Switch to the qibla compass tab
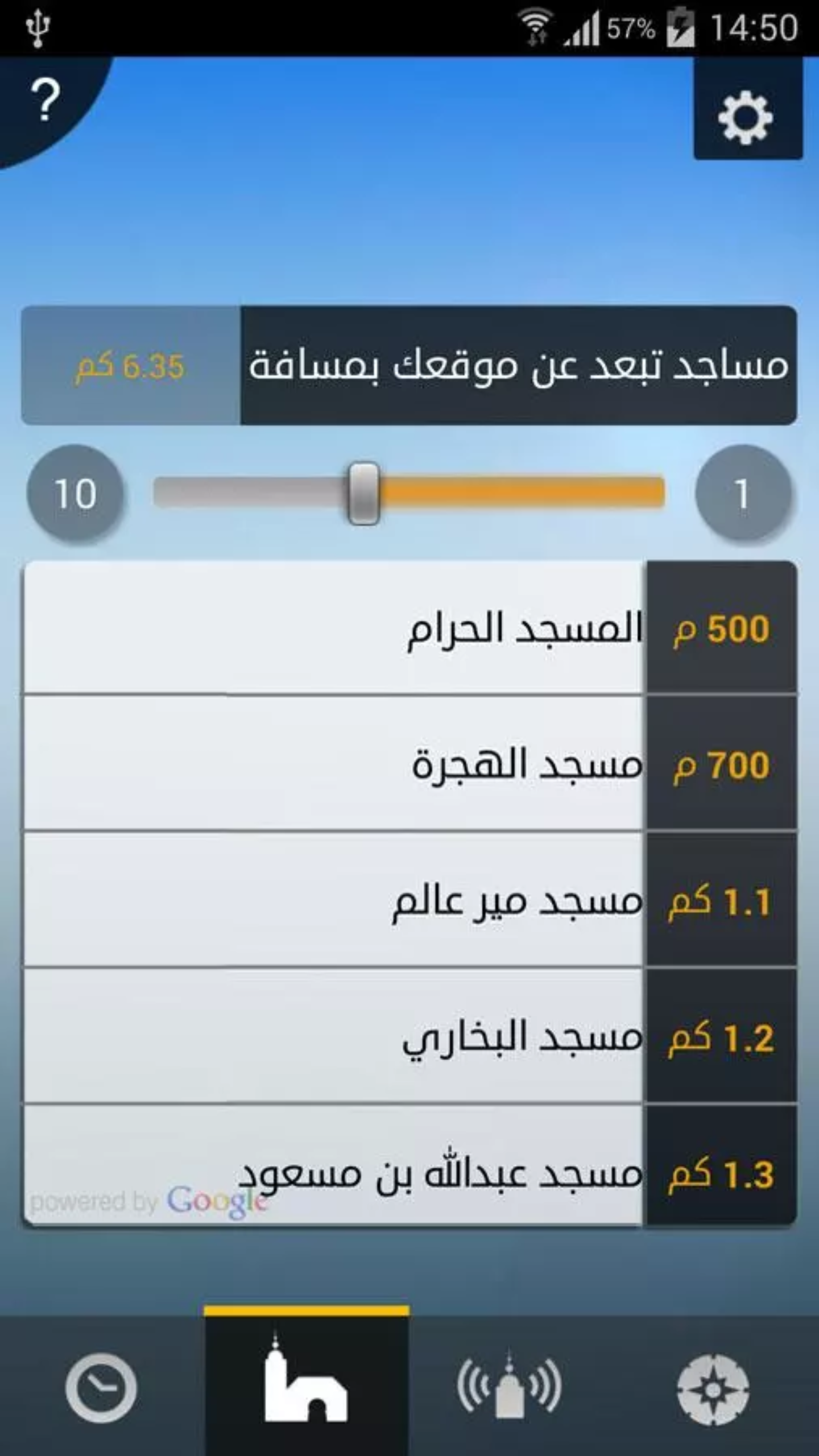This screenshot has height=1456, width=819. pos(714,1387)
